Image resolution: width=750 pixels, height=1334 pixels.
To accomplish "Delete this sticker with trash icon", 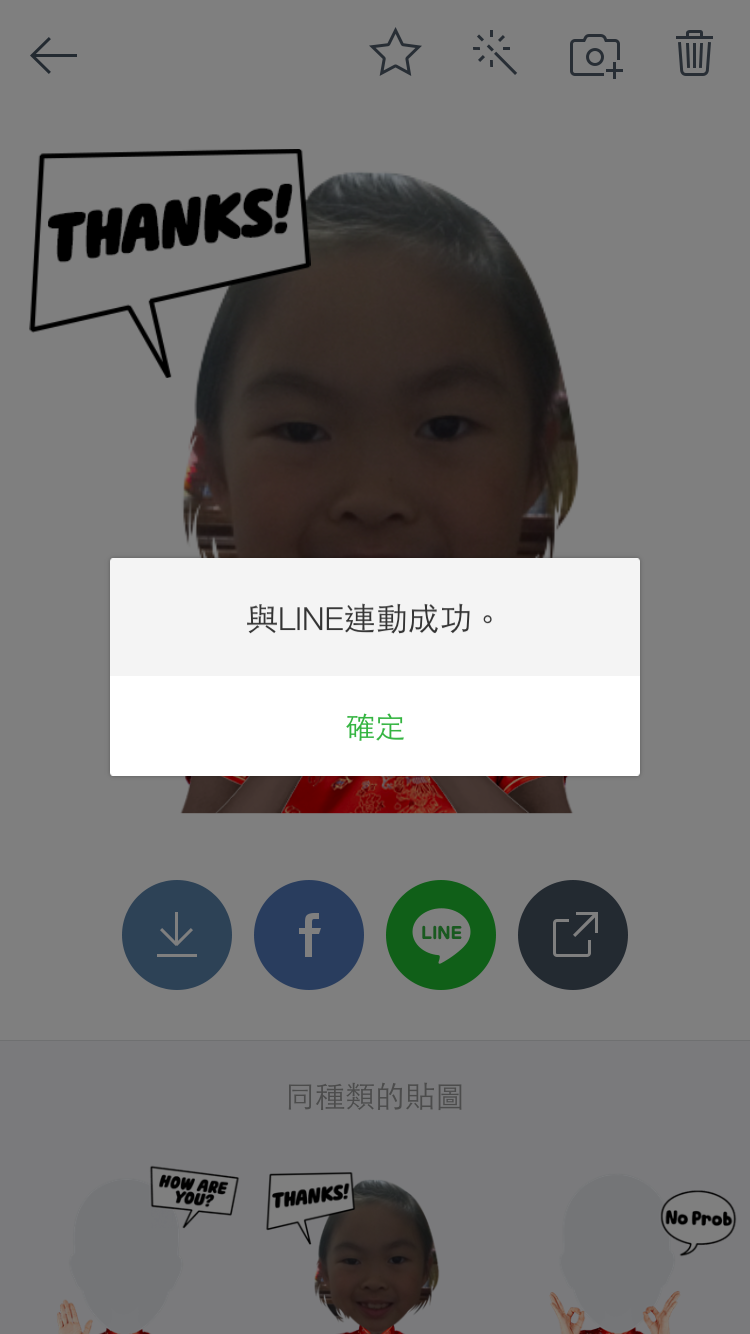I will click(694, 54).
